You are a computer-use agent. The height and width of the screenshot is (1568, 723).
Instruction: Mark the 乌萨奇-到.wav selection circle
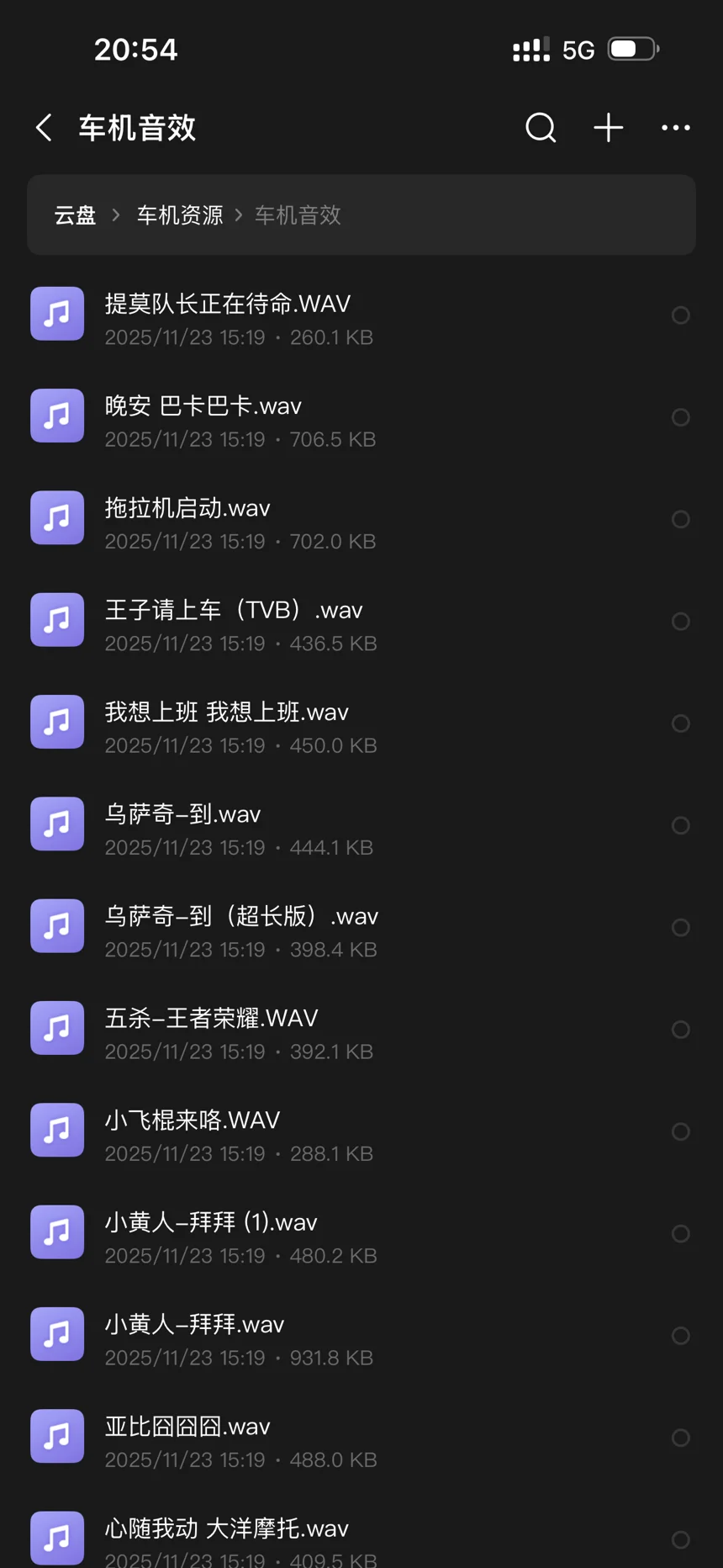(680, 826)
